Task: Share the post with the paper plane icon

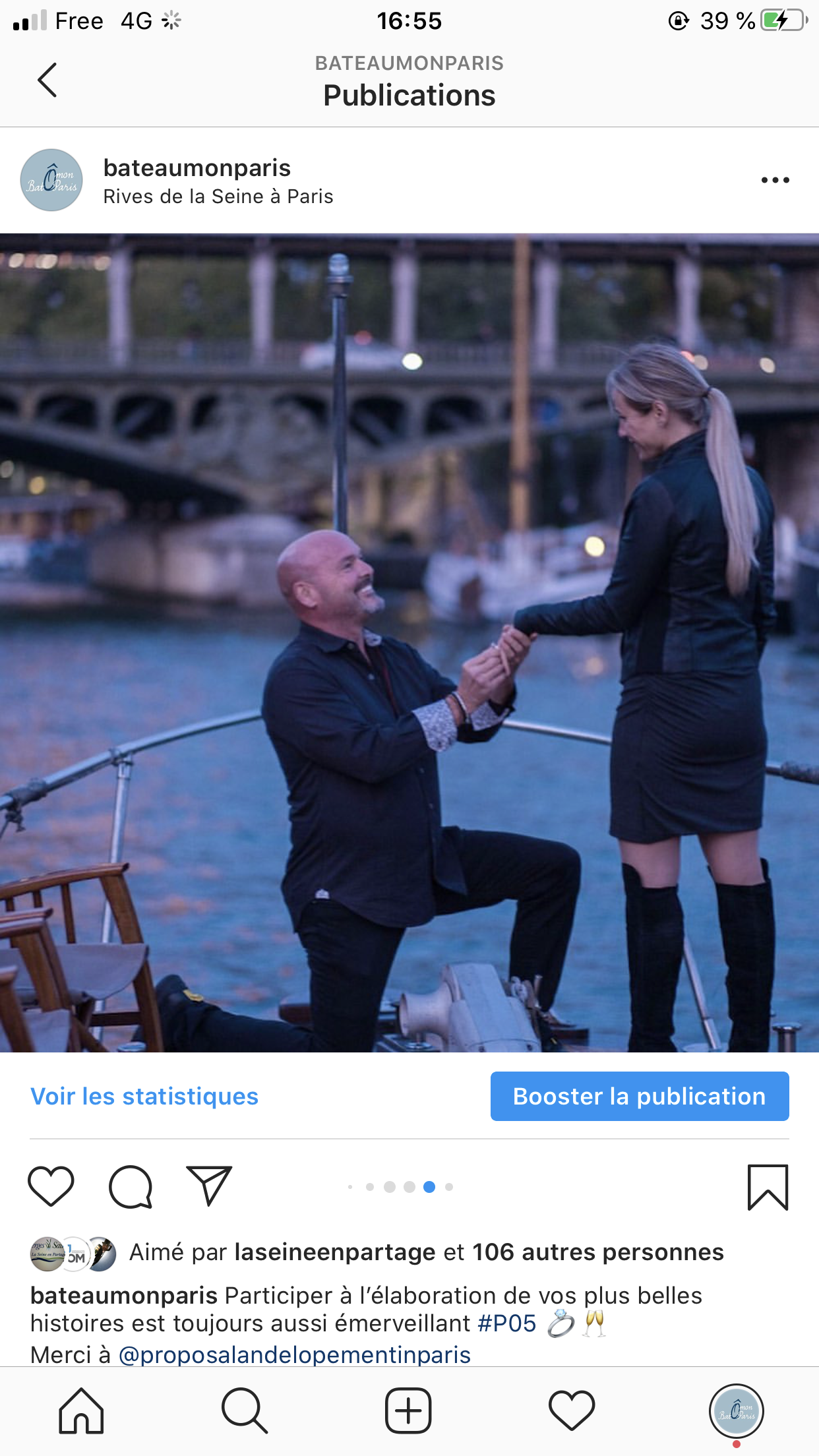Action: [209, 1186]
